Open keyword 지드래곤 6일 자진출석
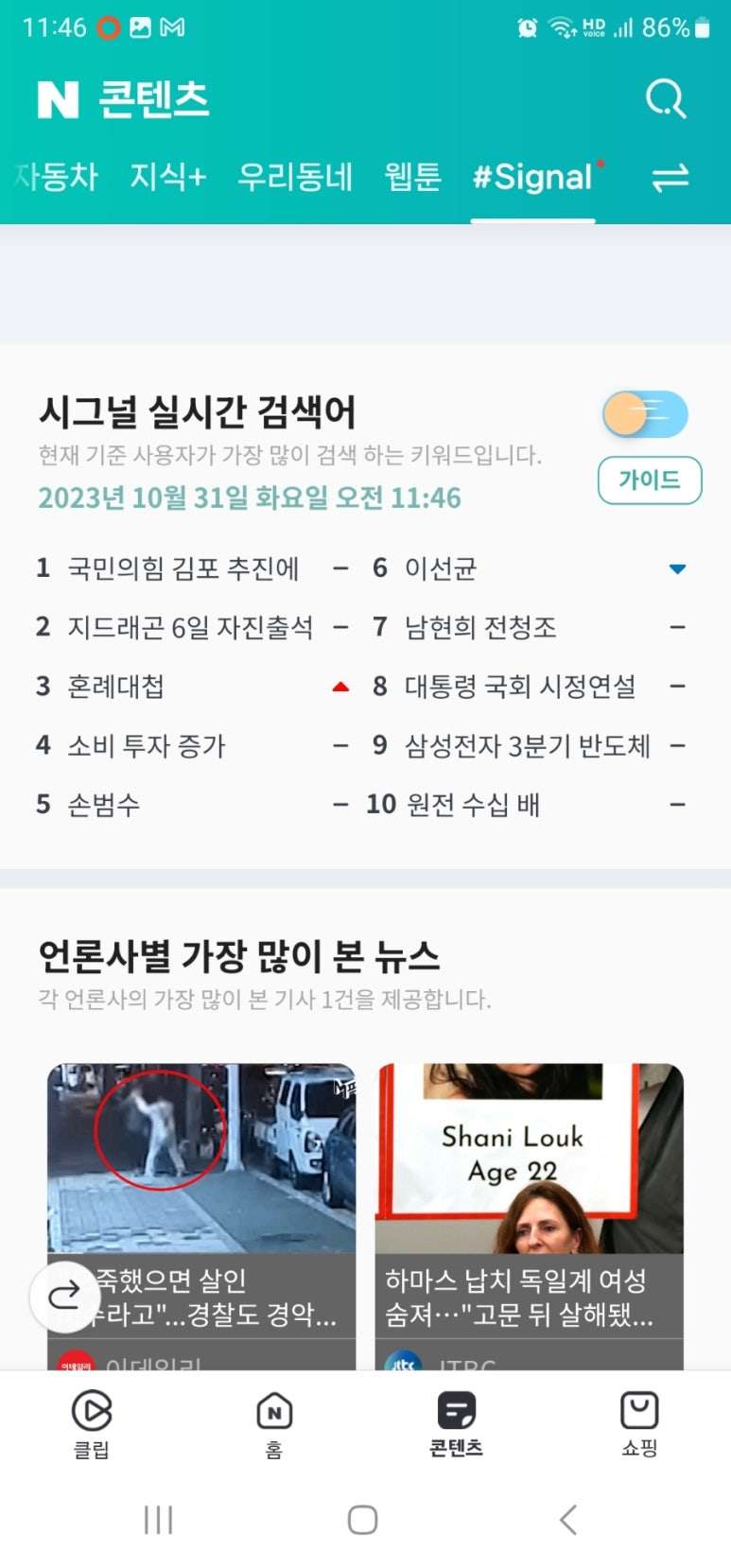This screenshot has height=1568, width=731. [x=189, y=627]
